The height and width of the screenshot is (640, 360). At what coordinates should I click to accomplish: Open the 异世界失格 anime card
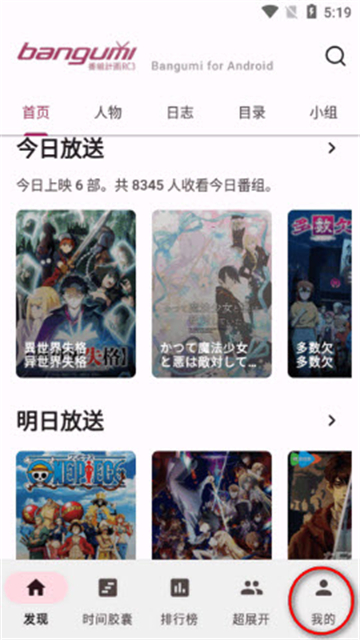[76, 294]
